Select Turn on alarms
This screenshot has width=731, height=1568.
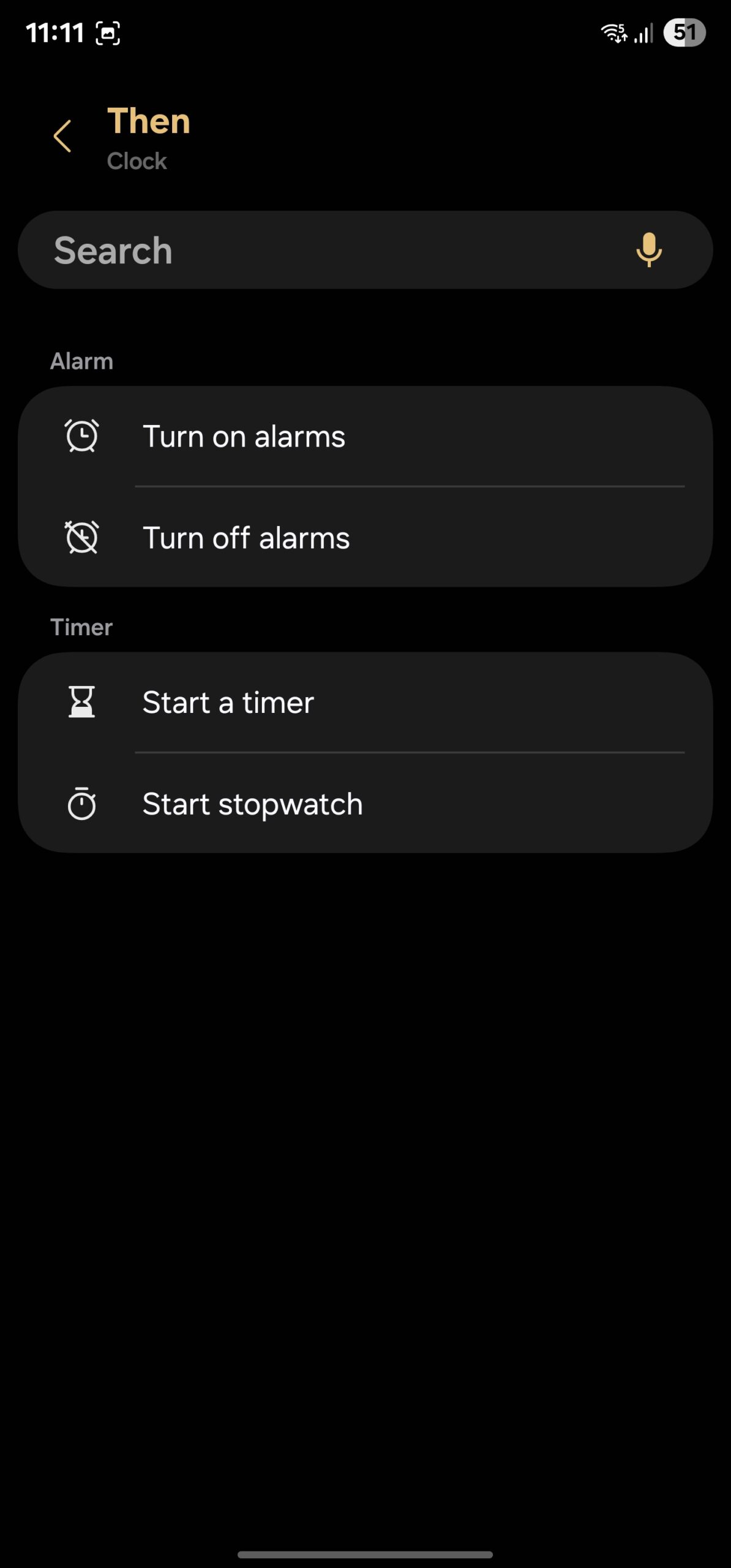click(365, 437)
